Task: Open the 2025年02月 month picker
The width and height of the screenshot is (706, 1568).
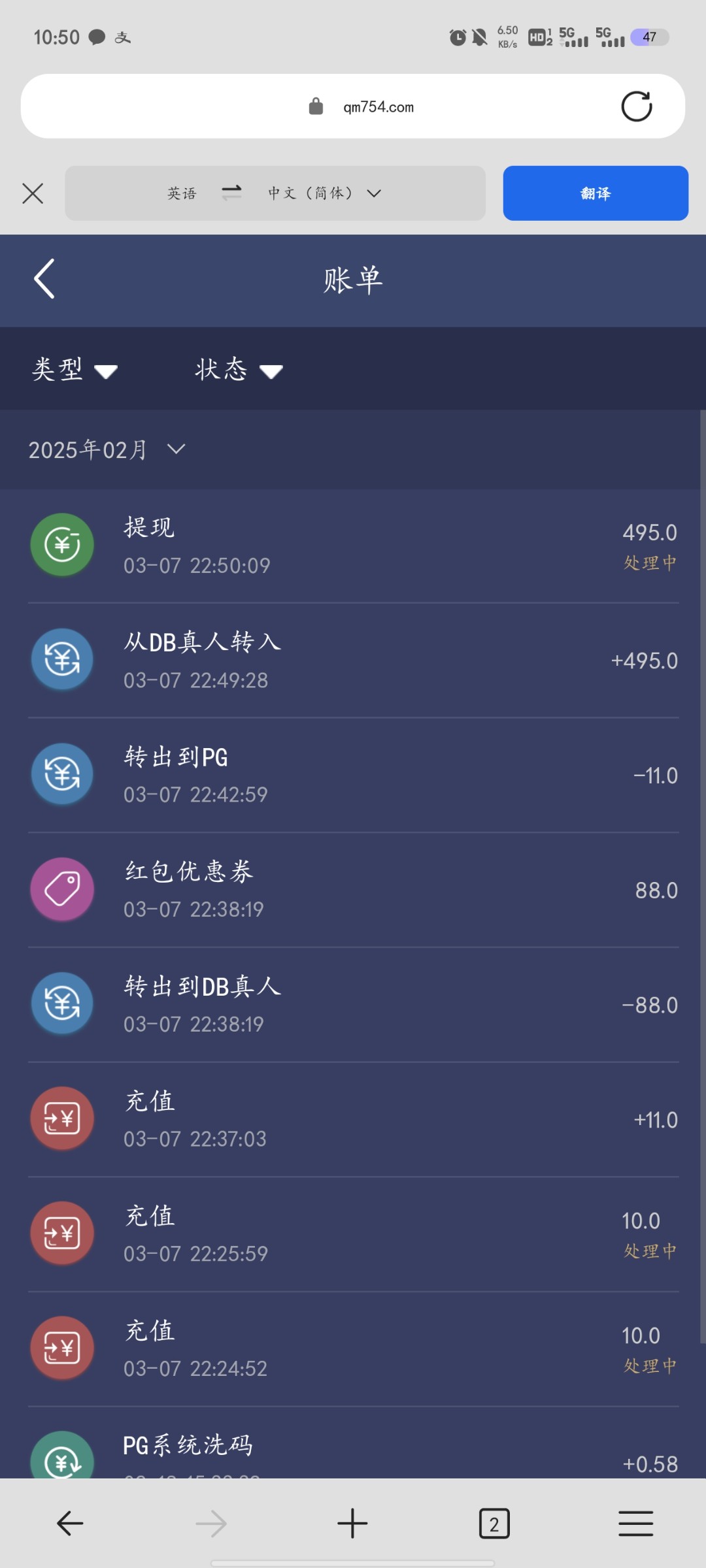Action: pyautogui.click(x=107, y=449)
